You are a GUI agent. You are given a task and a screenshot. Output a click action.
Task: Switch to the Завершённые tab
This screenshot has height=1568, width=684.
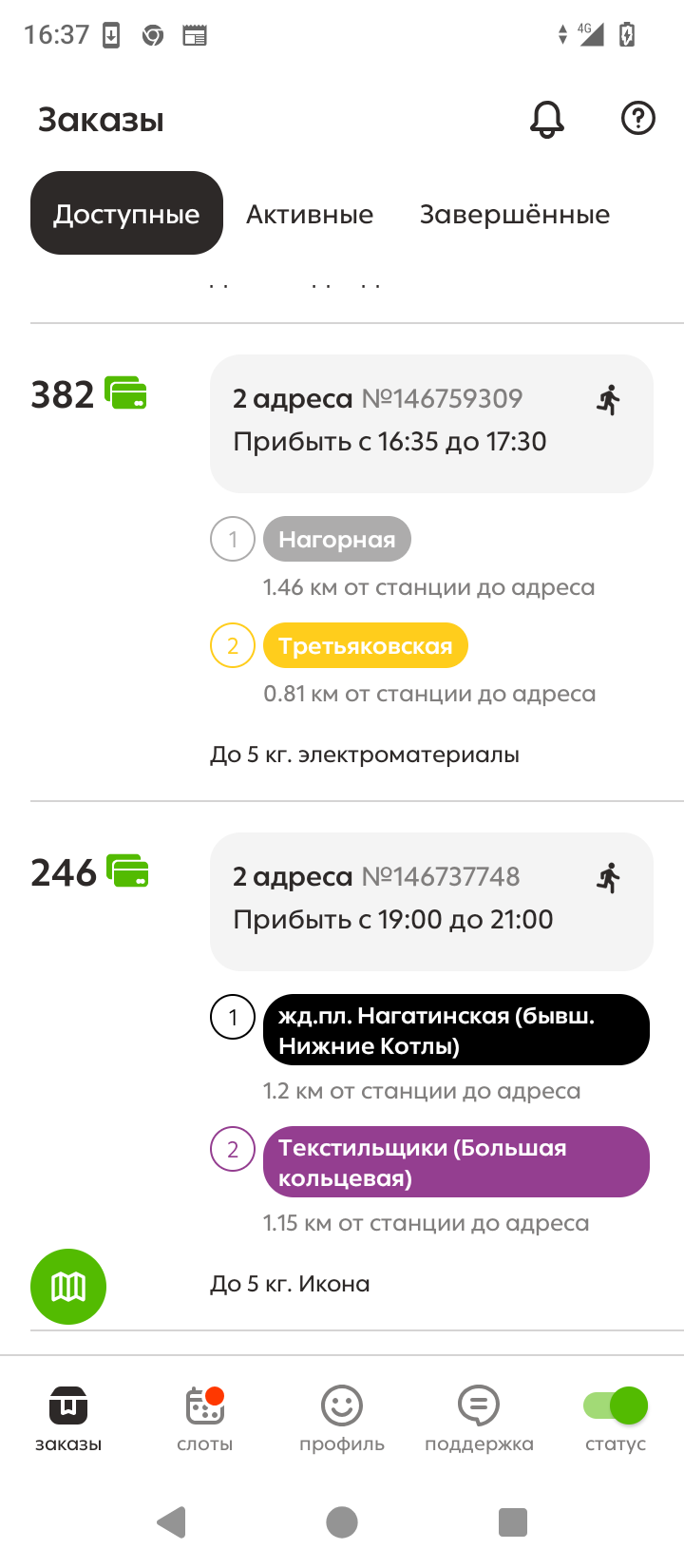tap(514, 214)
